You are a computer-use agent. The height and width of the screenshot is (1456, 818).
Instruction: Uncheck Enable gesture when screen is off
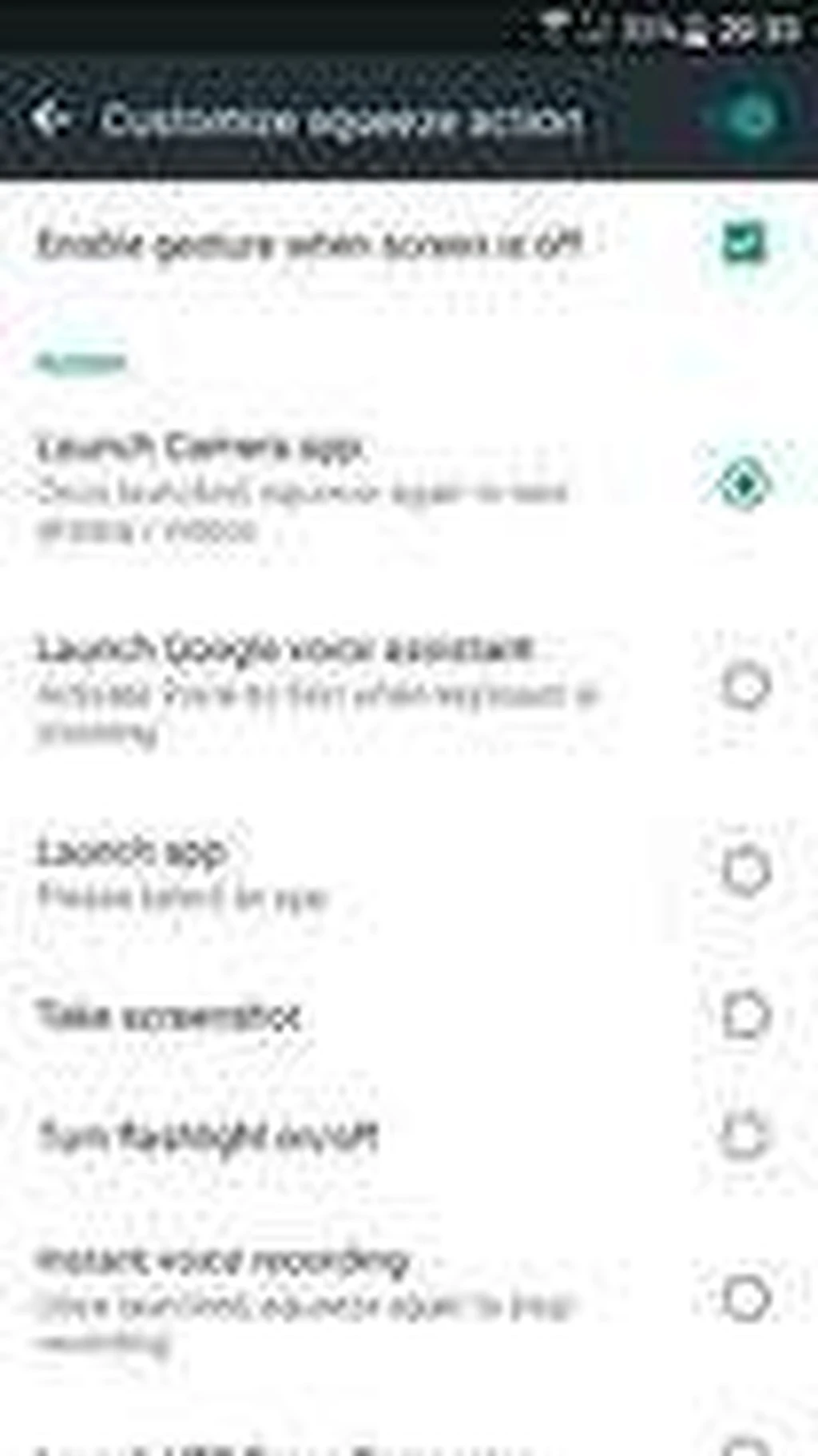[x=744, y=243]
